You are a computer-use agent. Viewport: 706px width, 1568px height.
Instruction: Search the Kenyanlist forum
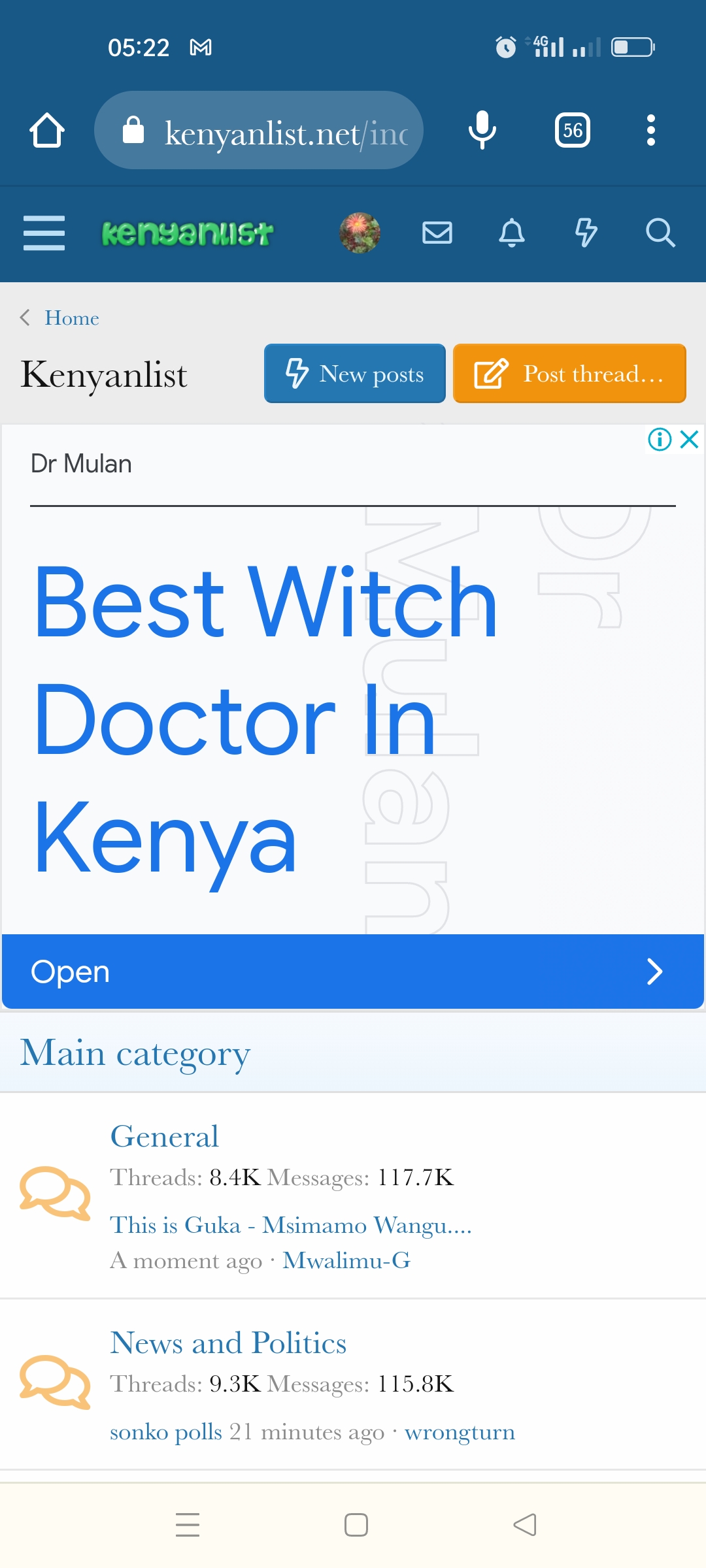tap(660, 233)
